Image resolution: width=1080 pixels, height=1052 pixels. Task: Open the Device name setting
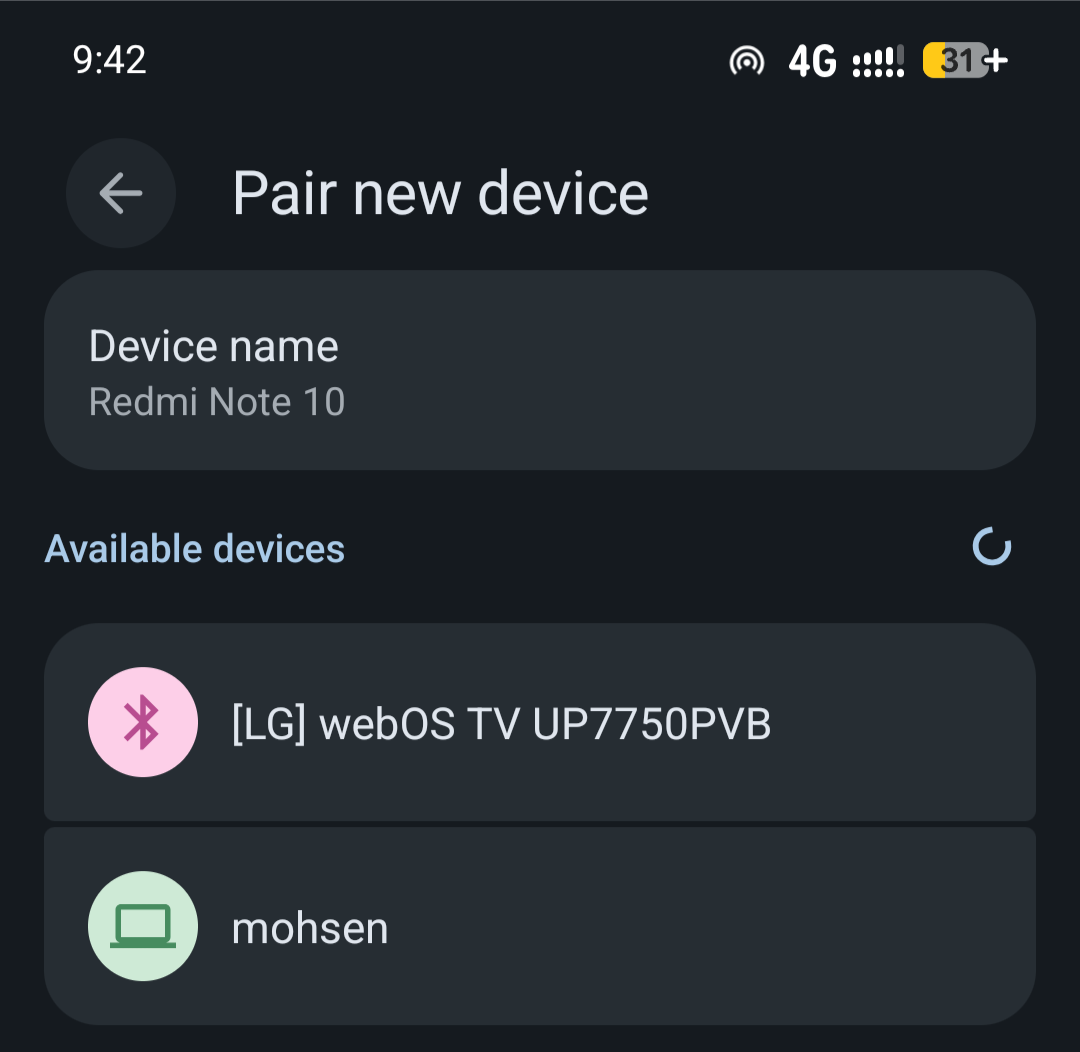tap(540, 370)
